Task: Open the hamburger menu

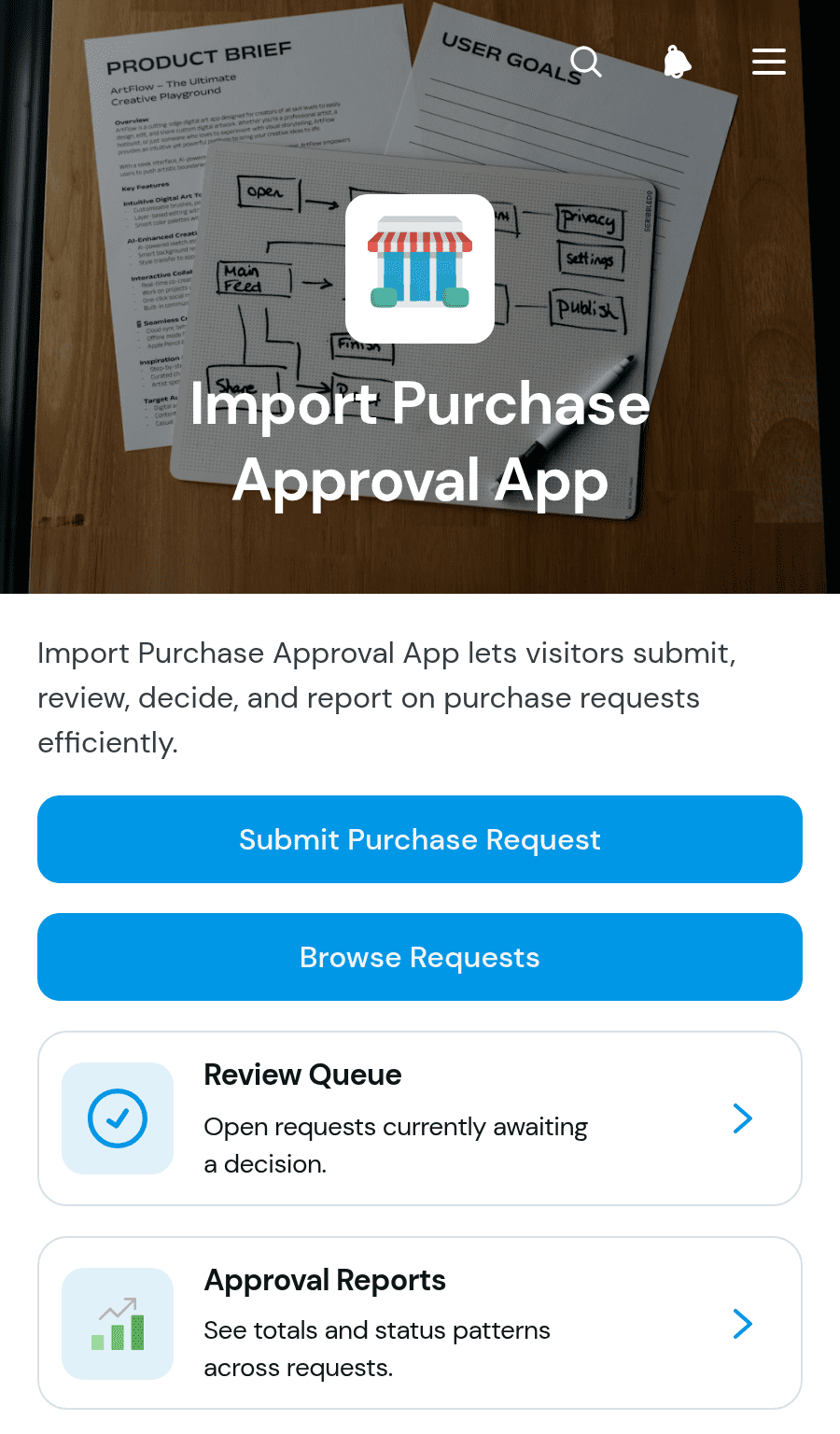Action: 769,62
